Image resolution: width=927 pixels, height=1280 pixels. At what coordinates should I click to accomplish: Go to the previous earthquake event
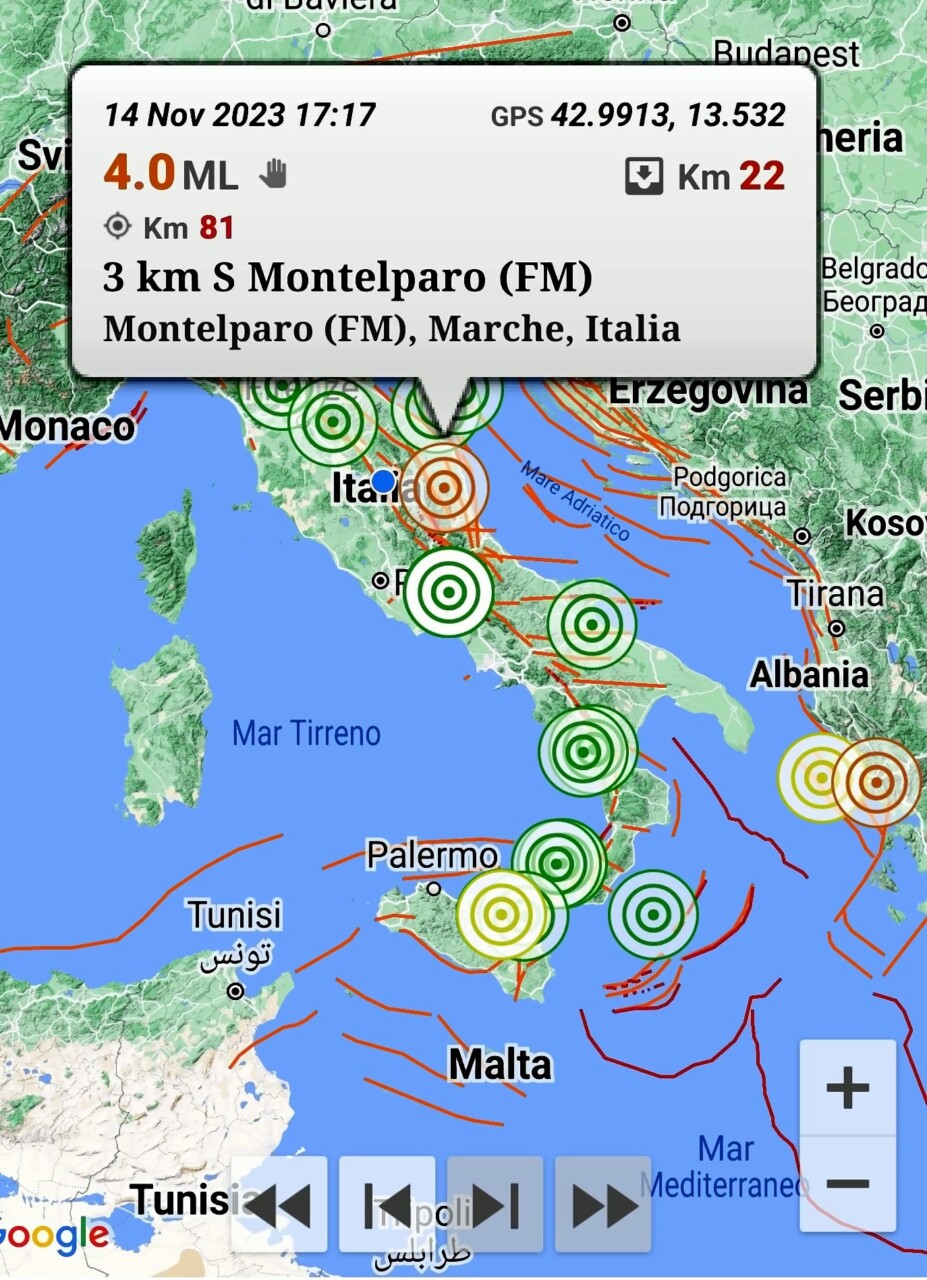pyautogui.click(x=387, y=1204)
